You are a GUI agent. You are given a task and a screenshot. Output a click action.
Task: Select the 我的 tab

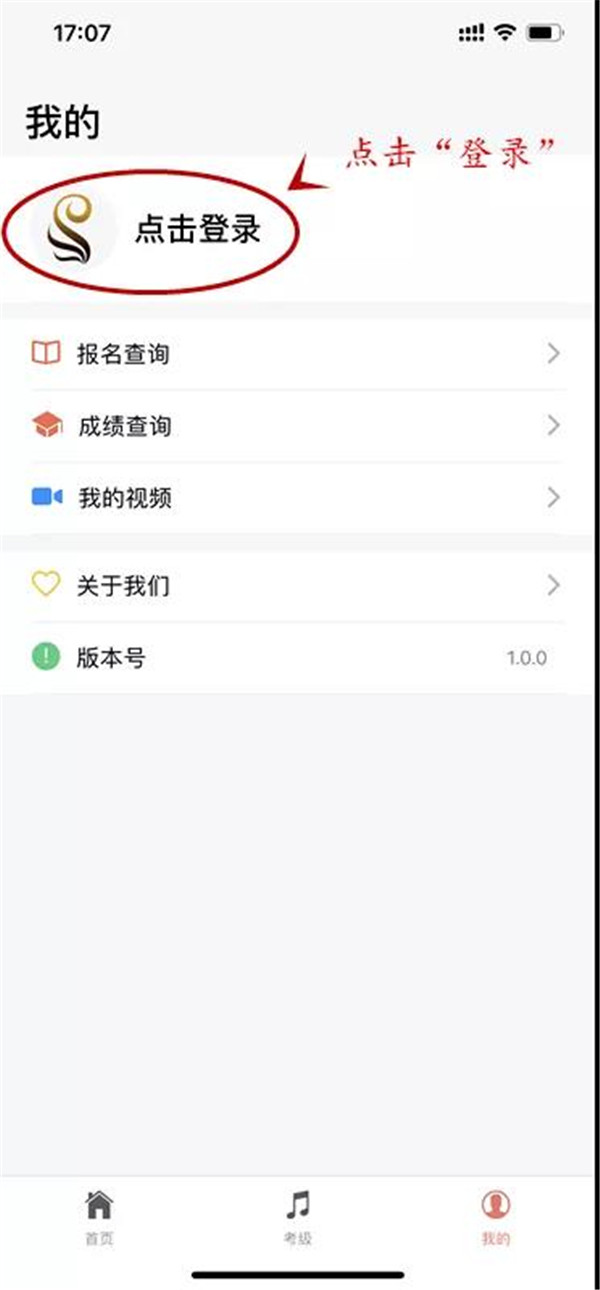(496, 1218)
